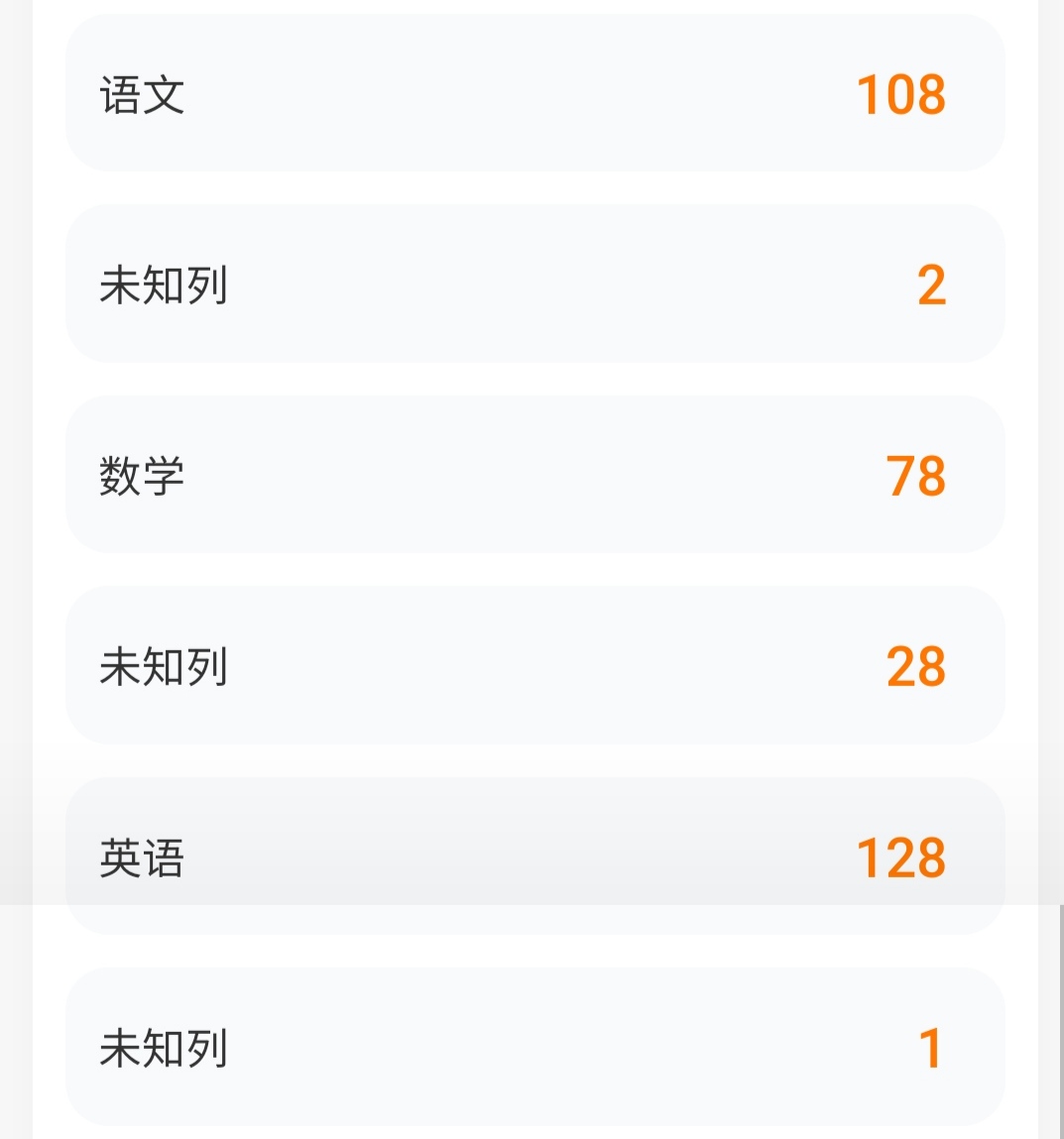Open the 英语 score row

click(534, 855)
